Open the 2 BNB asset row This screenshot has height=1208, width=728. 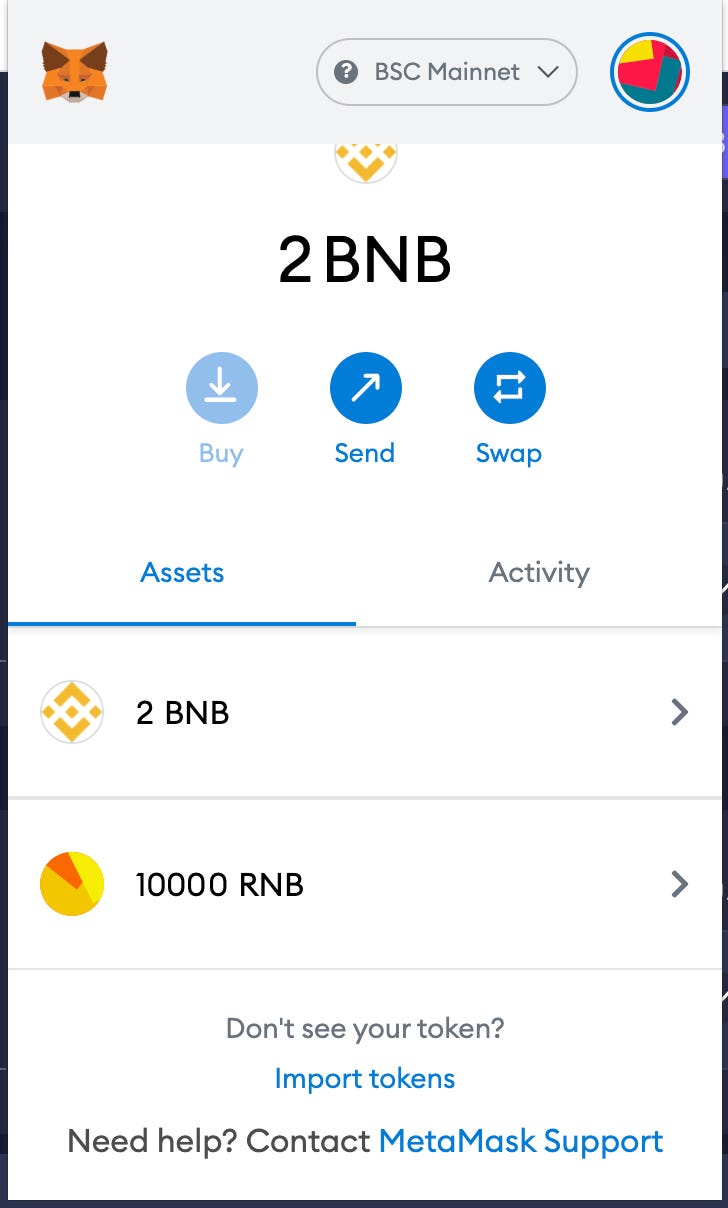(364, 712)
